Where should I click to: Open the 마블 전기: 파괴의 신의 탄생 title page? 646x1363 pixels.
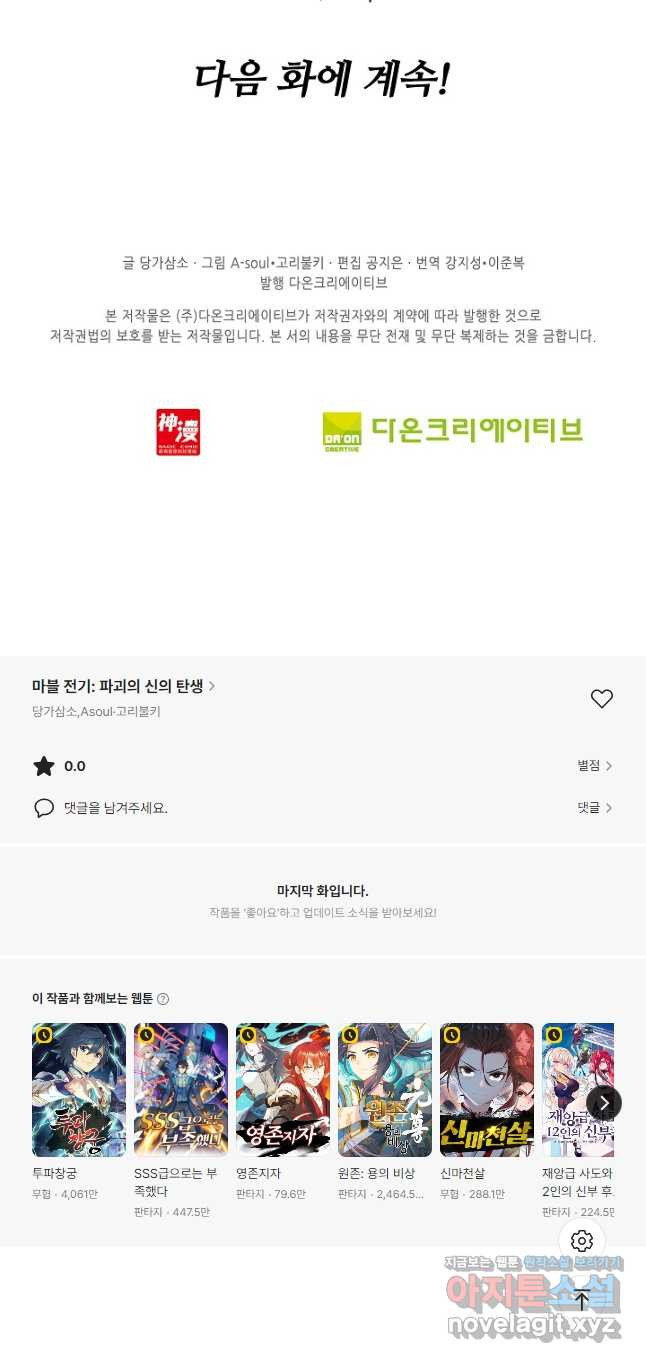point(124,686)
